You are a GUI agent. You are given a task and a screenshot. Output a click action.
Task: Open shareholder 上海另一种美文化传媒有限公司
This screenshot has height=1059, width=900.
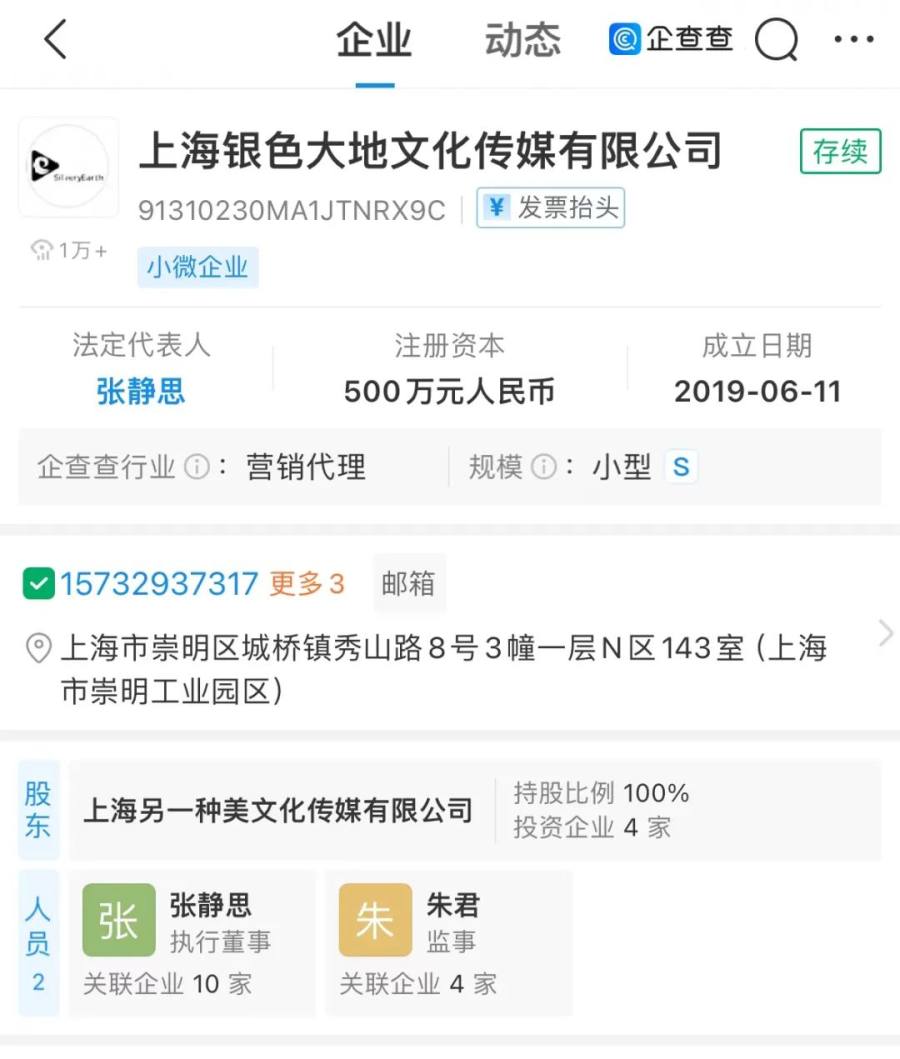tap(278, 810)
